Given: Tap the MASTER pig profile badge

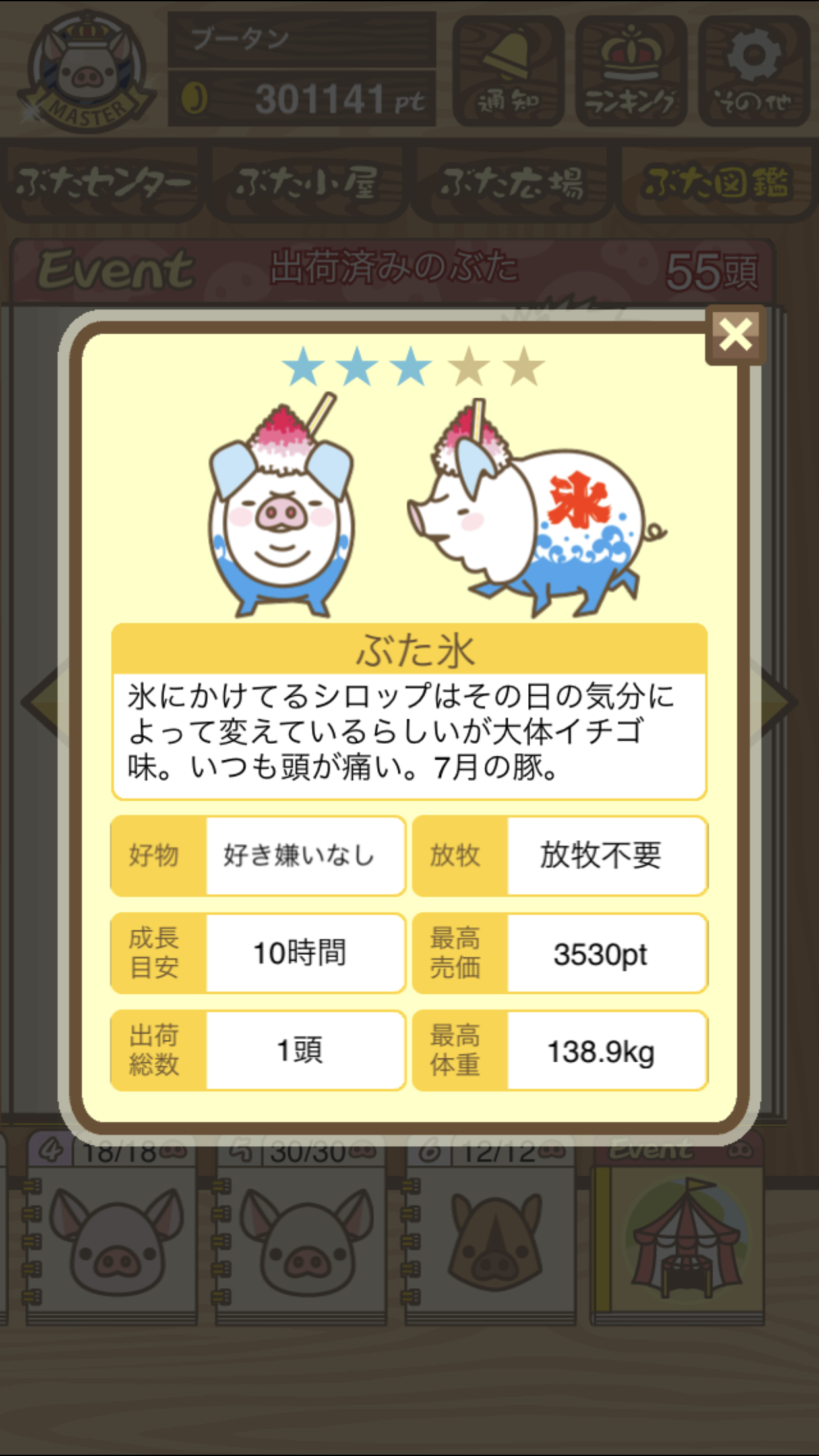Looking at the screenshot, I should coord(87,73).
